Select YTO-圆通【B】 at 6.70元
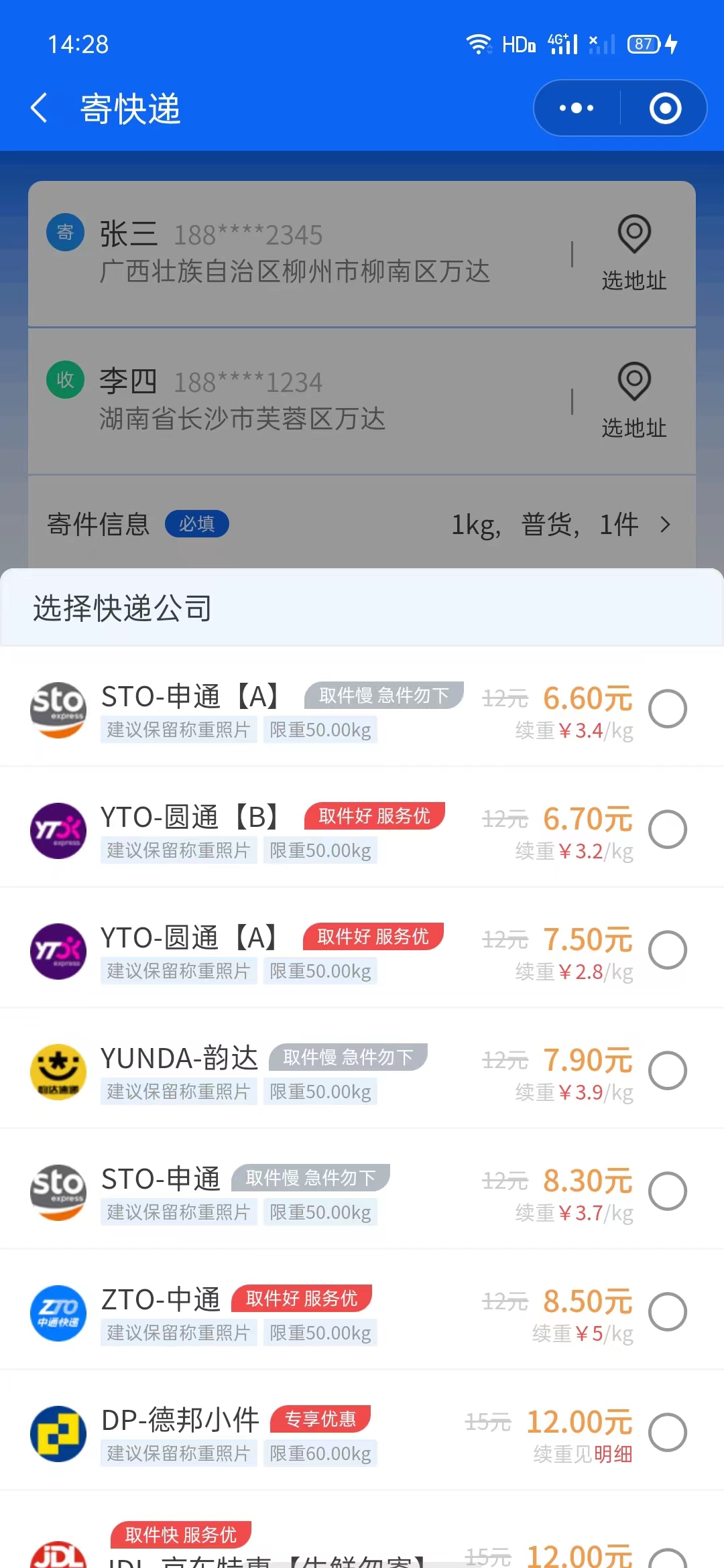The height and width of the screenshot is (1568, 724). [x=668, y=829]
